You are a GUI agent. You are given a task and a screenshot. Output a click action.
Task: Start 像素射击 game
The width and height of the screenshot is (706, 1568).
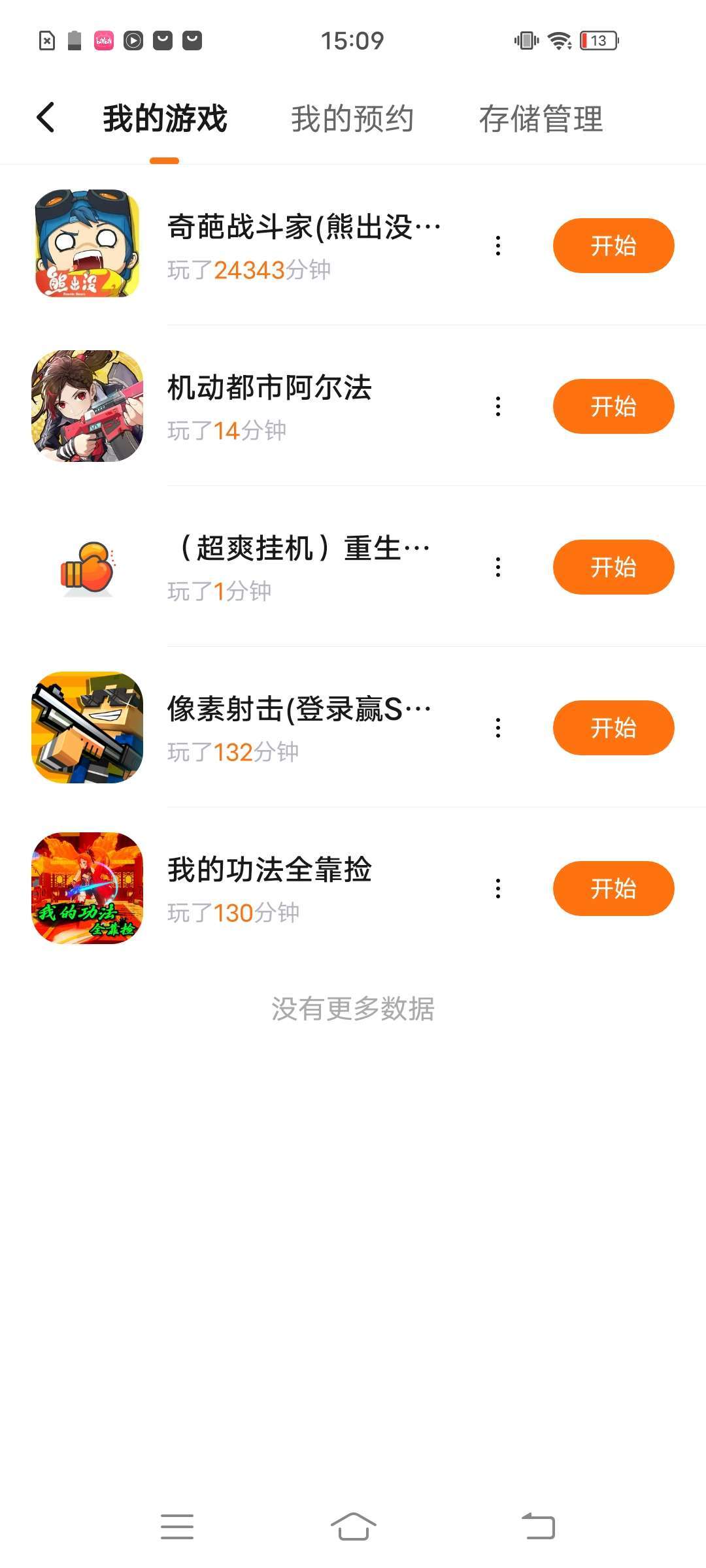click(613, 728)
